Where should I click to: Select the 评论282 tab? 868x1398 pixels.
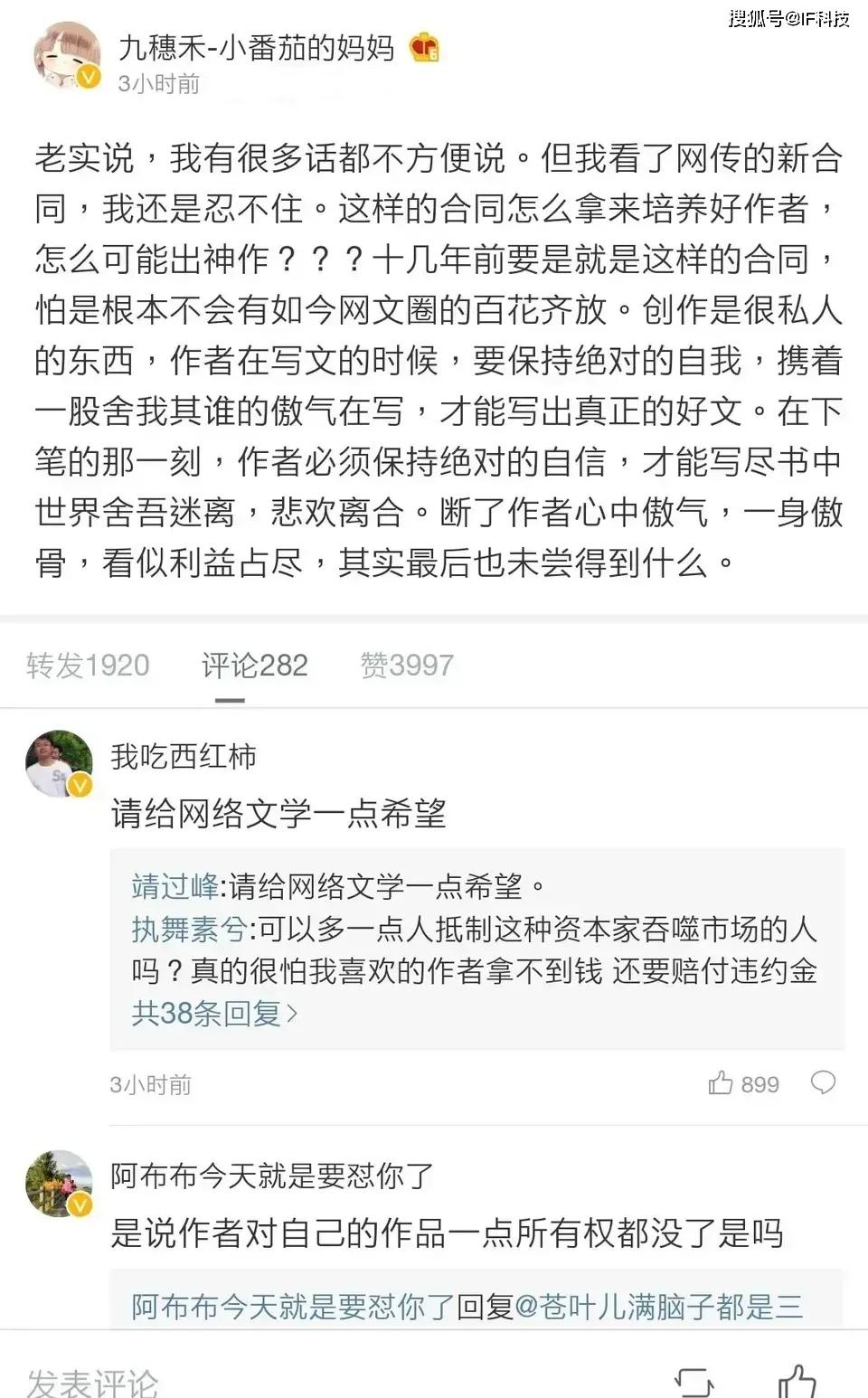(254, 666)
